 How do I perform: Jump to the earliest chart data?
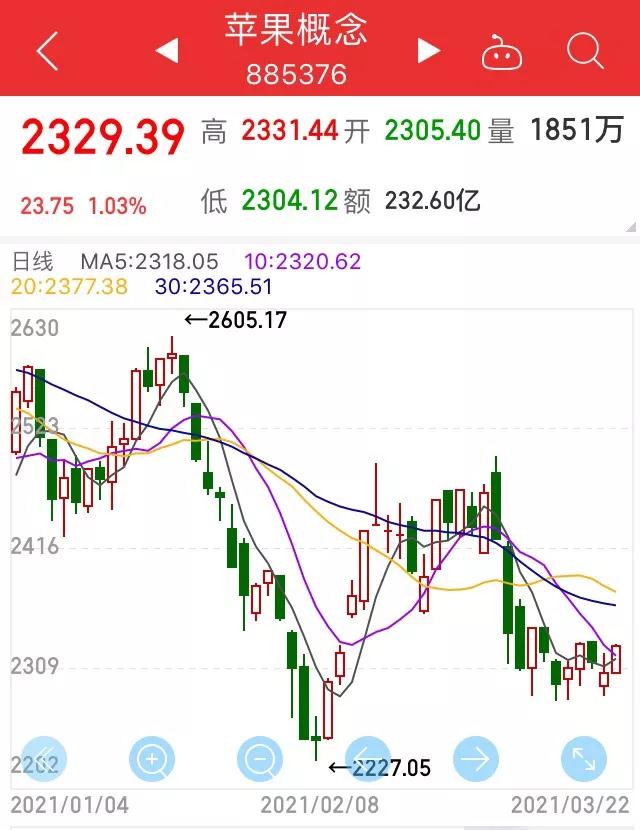point(44,760)
